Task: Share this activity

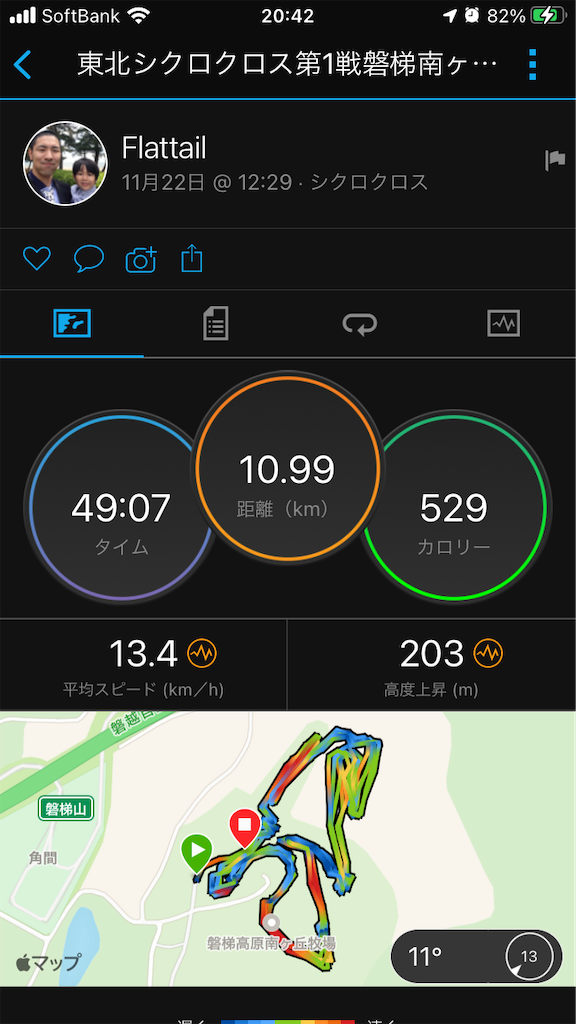Action: coord(191,259)
